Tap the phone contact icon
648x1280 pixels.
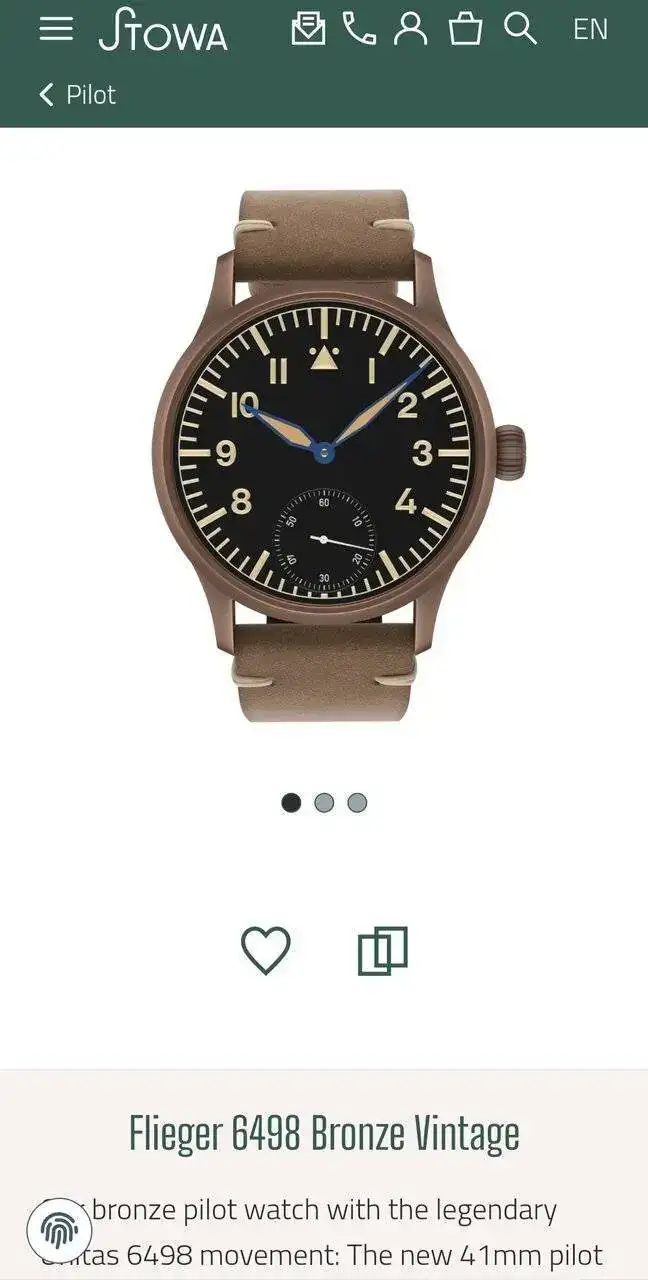(359, 29)
